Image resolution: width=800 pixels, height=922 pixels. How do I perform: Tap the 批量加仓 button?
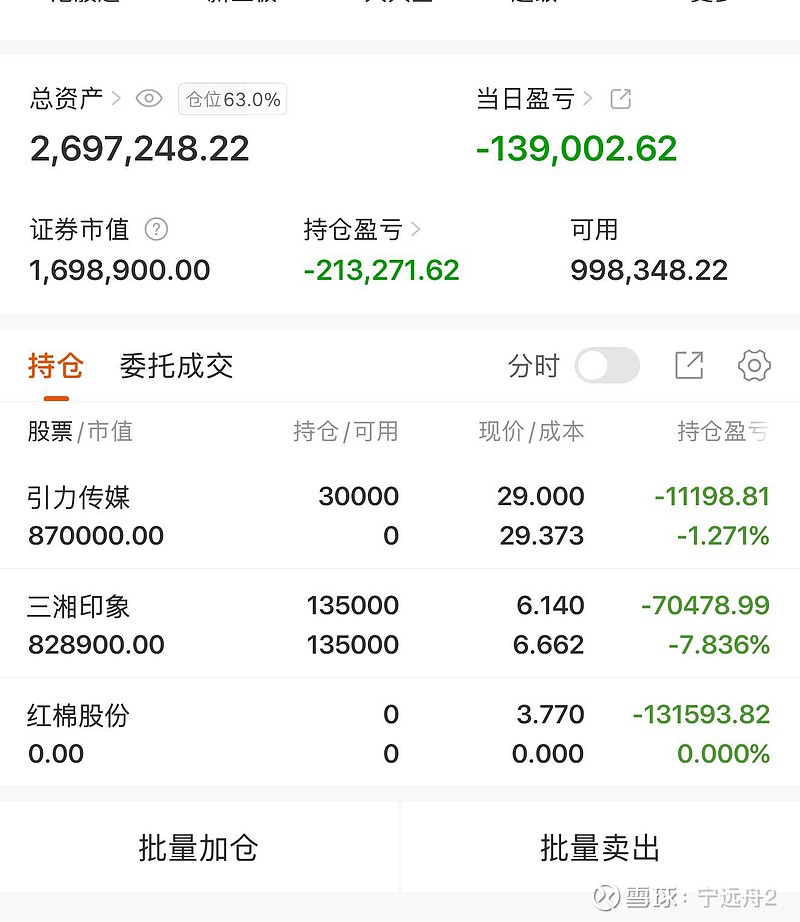pos(198,848)
